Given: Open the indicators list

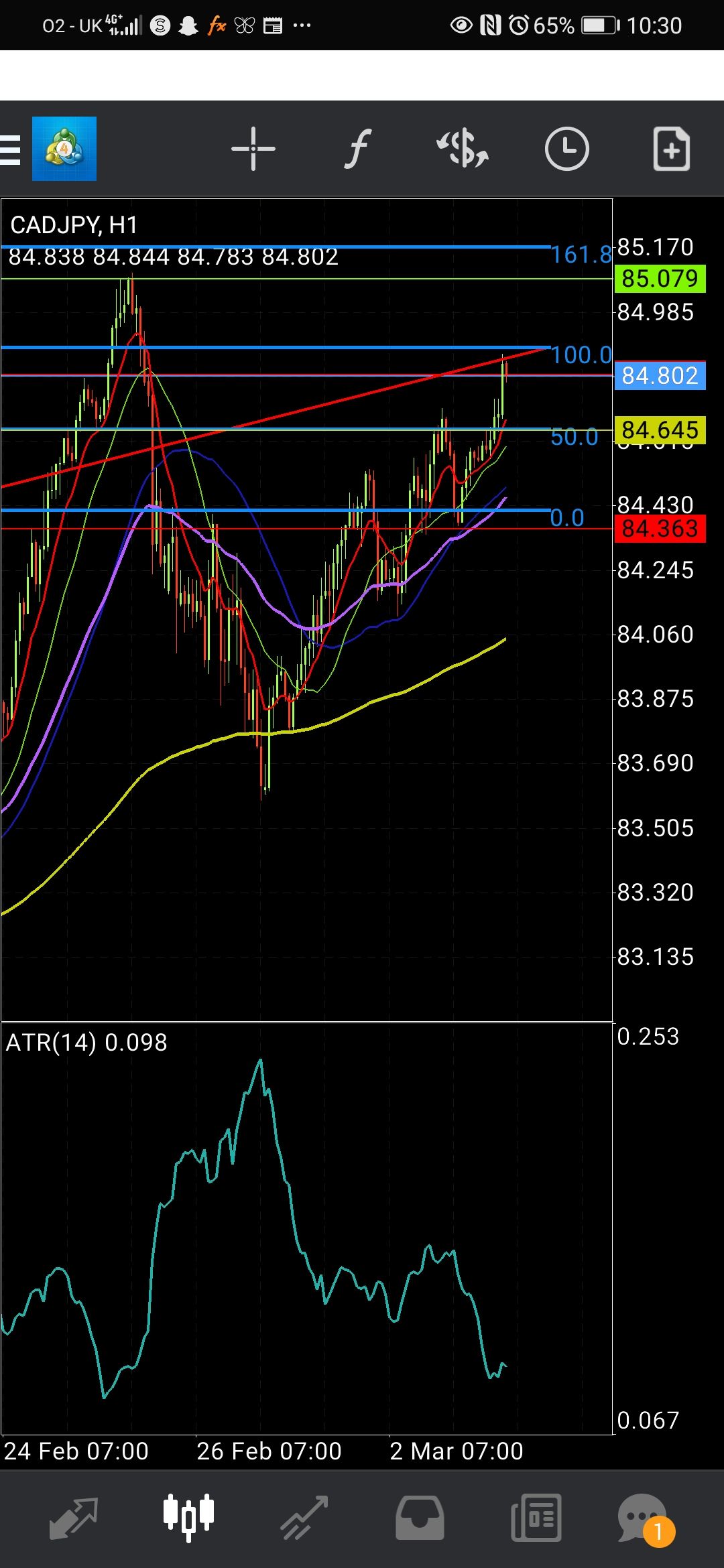Looking at the screenshot, I should (x=358, y=149).
